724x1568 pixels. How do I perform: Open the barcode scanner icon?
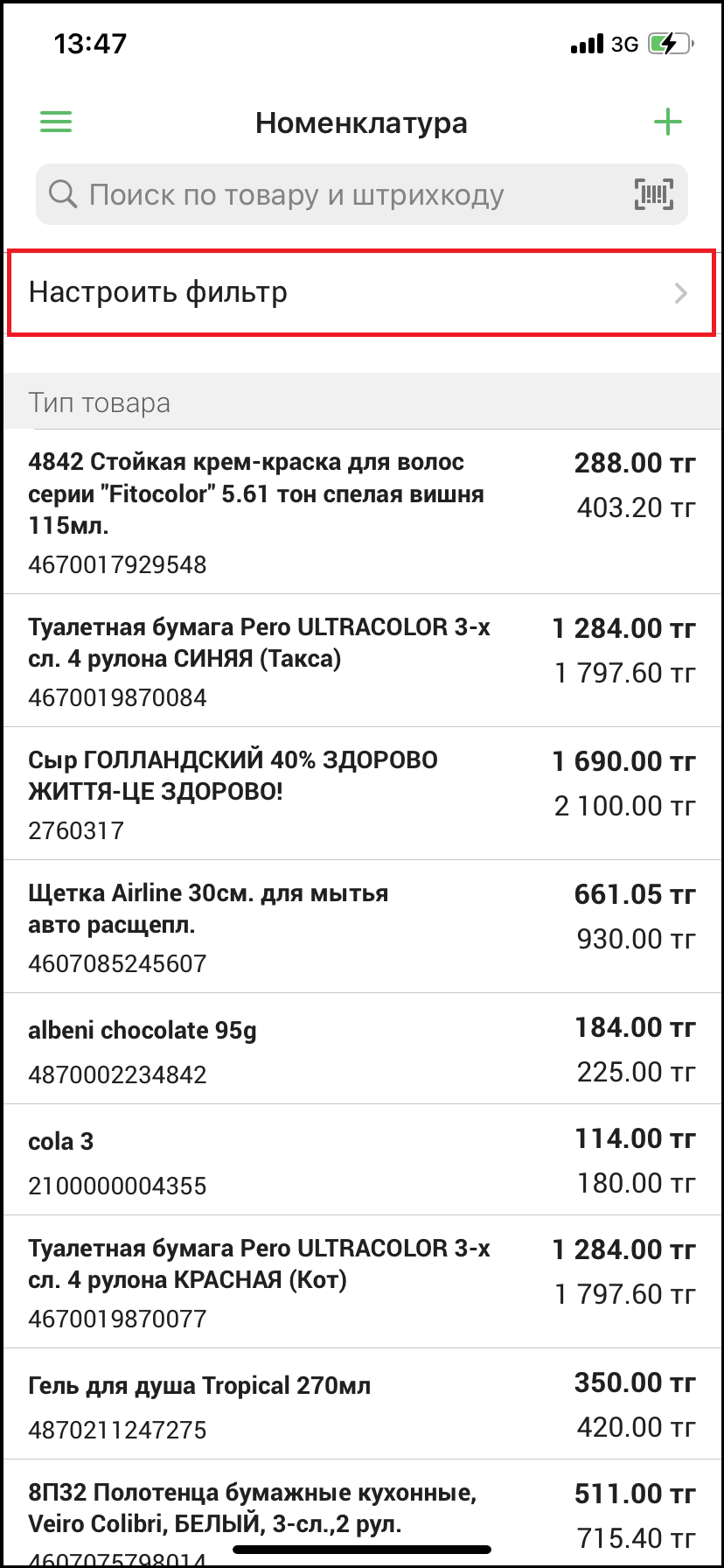click(x=653, y=194)
